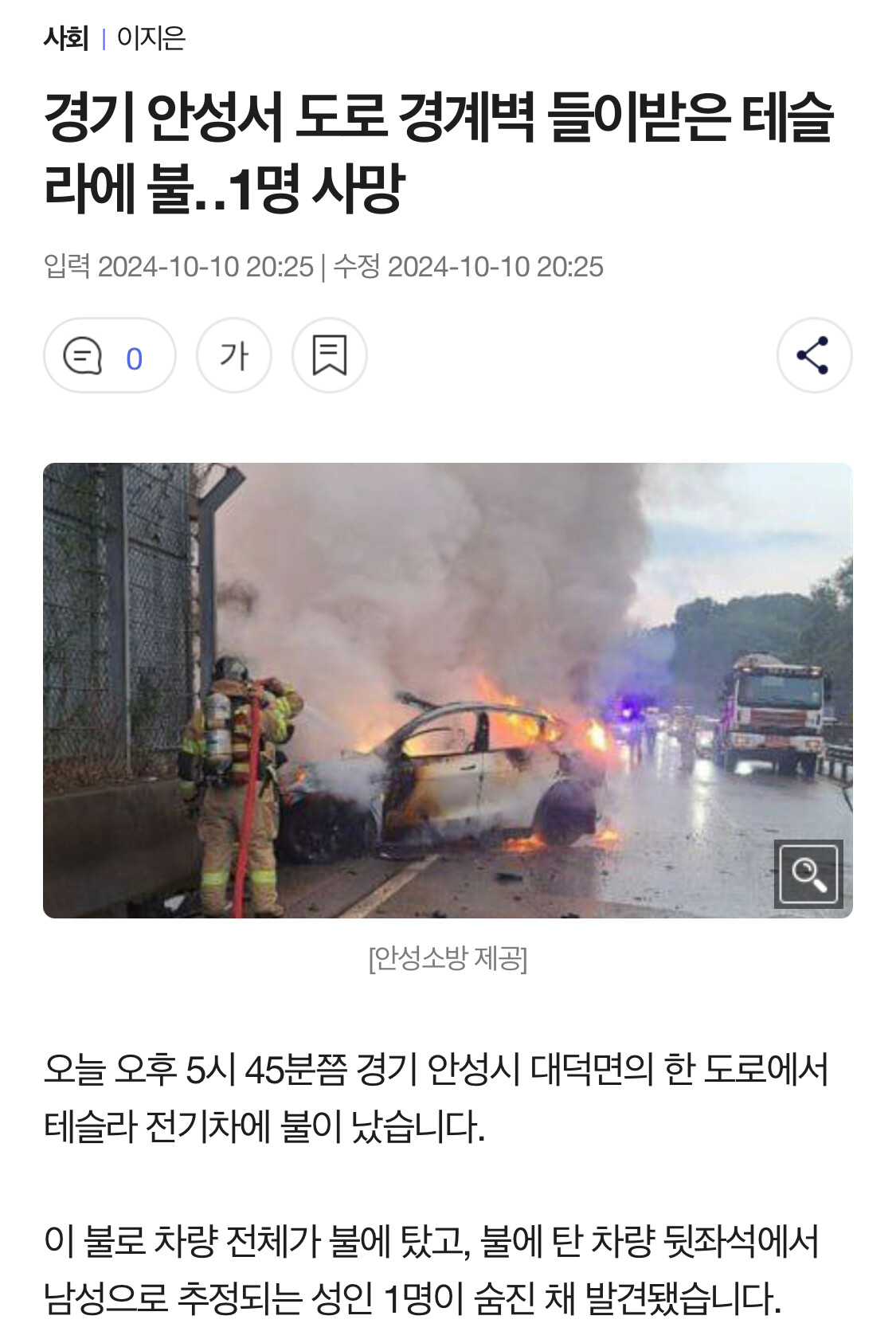Open the 사회 category
The image size is (896, 1343).
(65, 38)
